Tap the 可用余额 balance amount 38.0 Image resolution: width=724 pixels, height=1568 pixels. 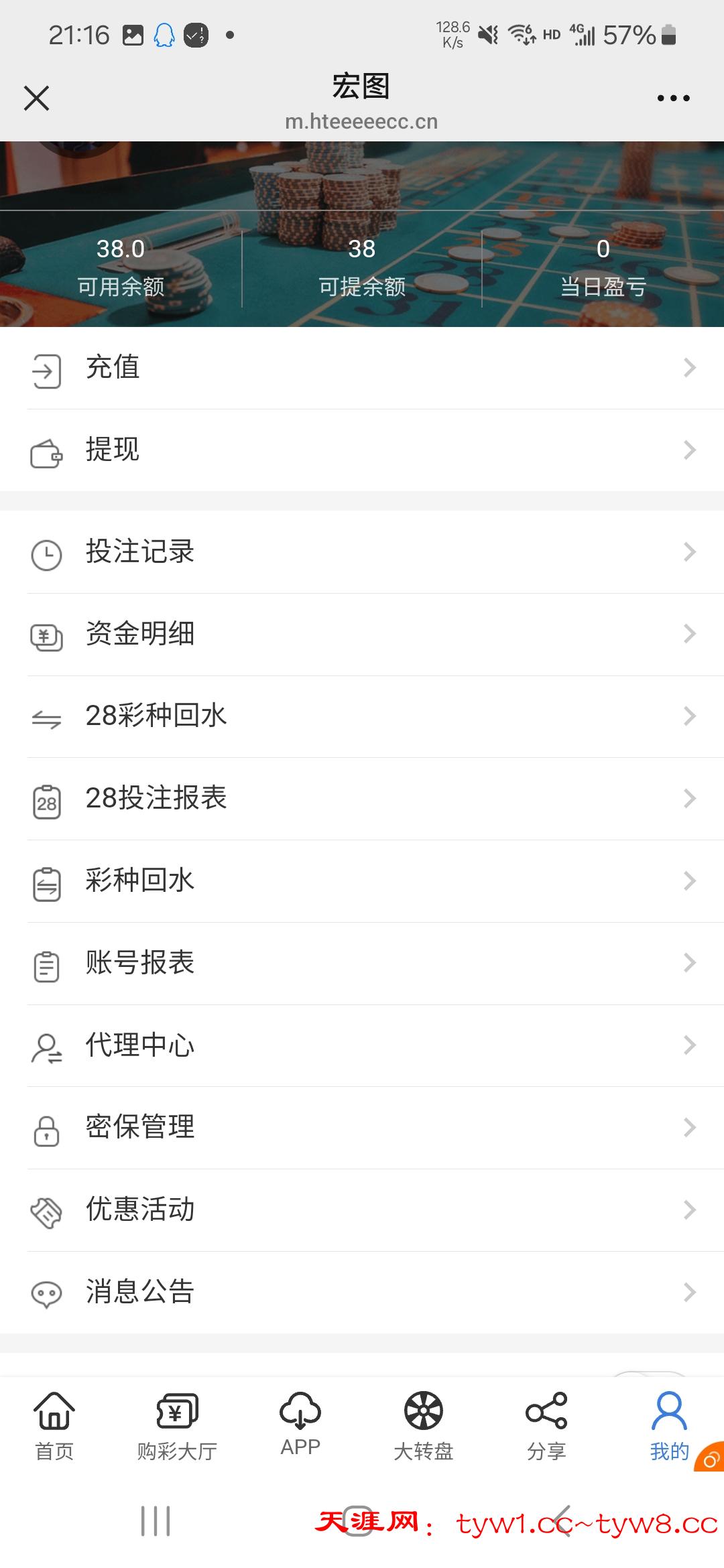coord(119,249)
